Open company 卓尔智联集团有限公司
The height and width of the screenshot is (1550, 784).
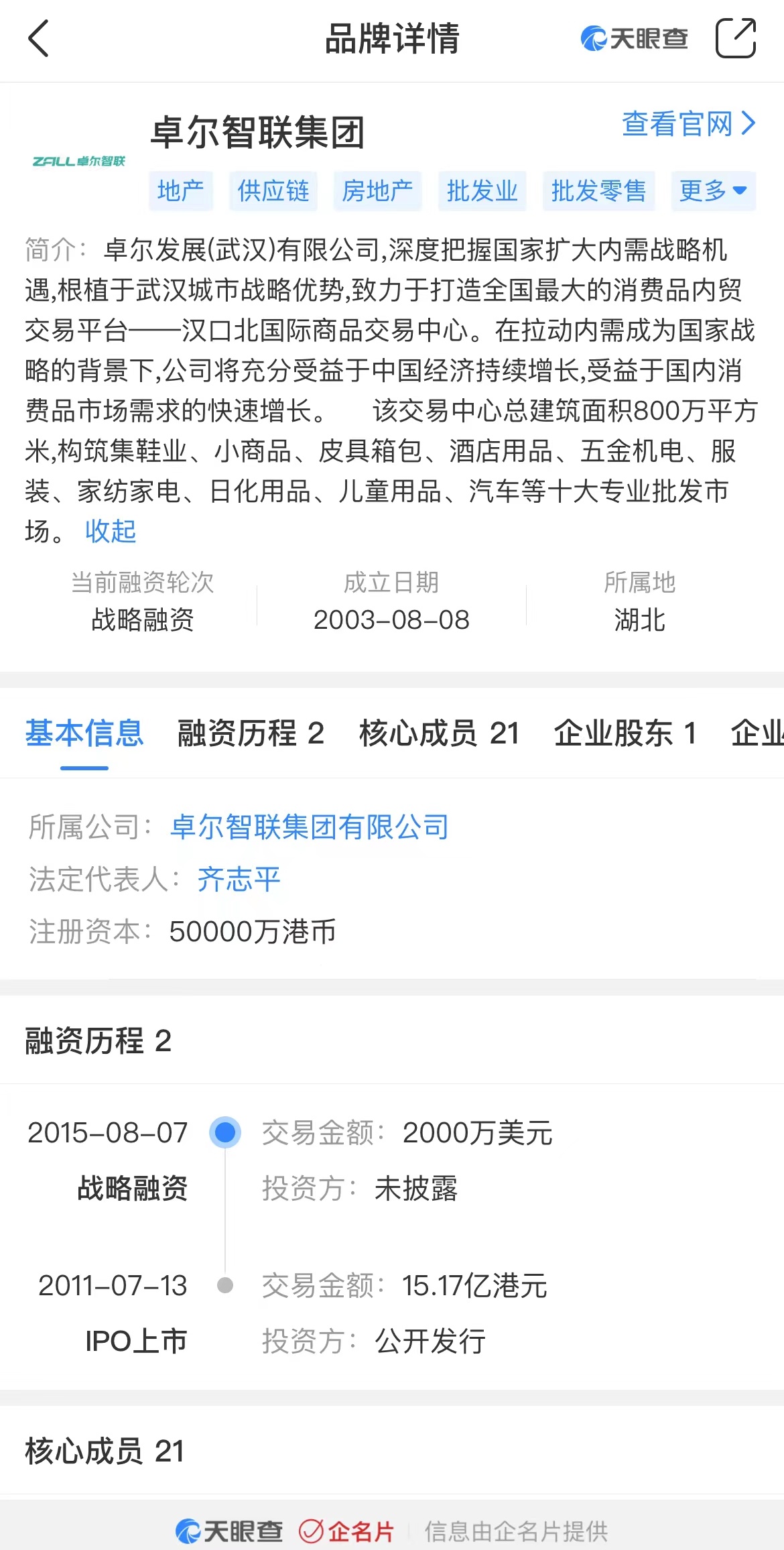point(310,827)
